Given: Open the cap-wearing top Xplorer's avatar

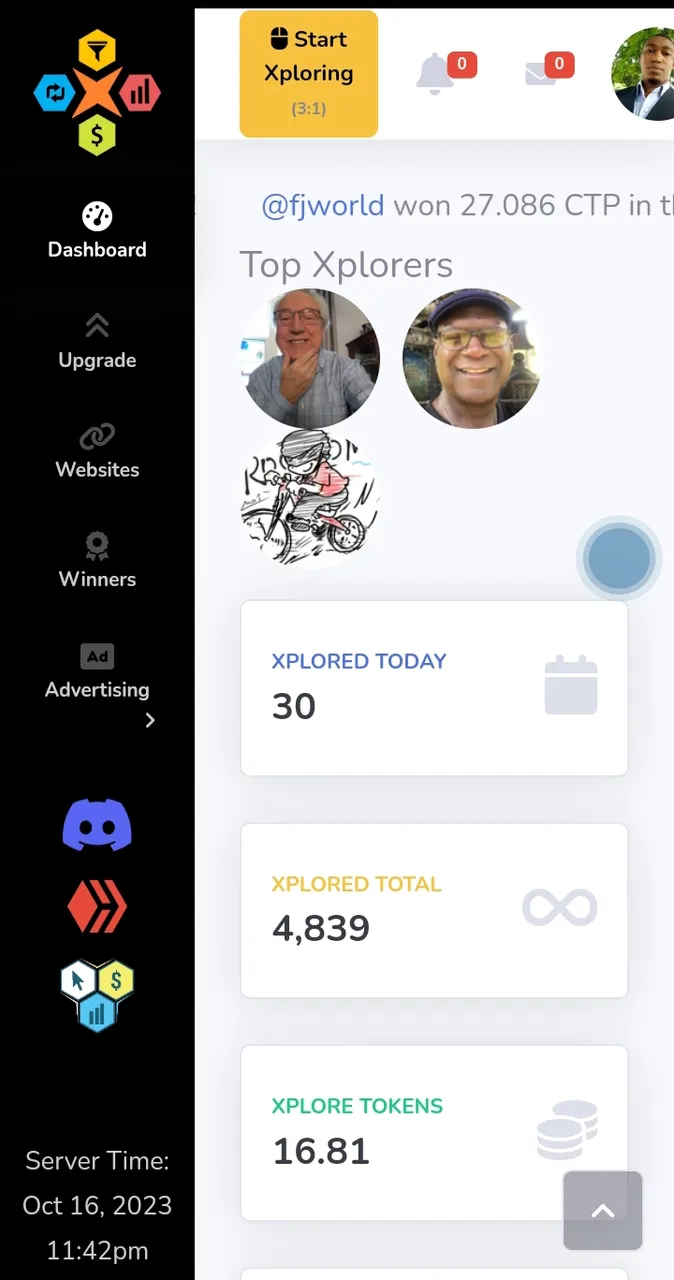Looking at the screenshot, I should (471, 358).
